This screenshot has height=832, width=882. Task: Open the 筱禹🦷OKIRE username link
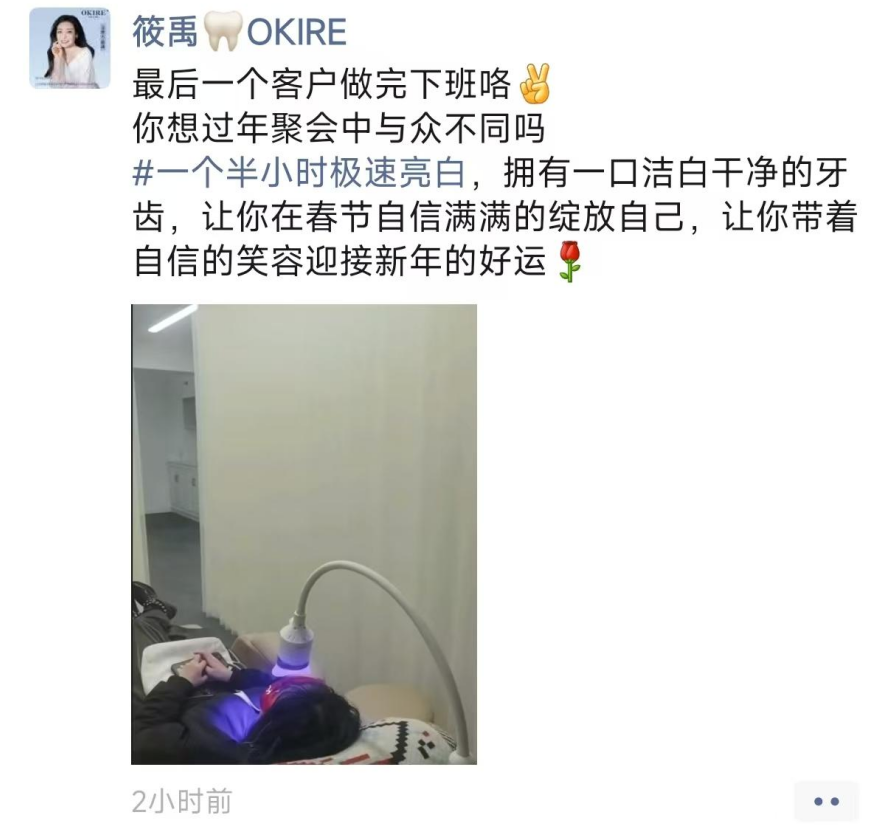239,33
